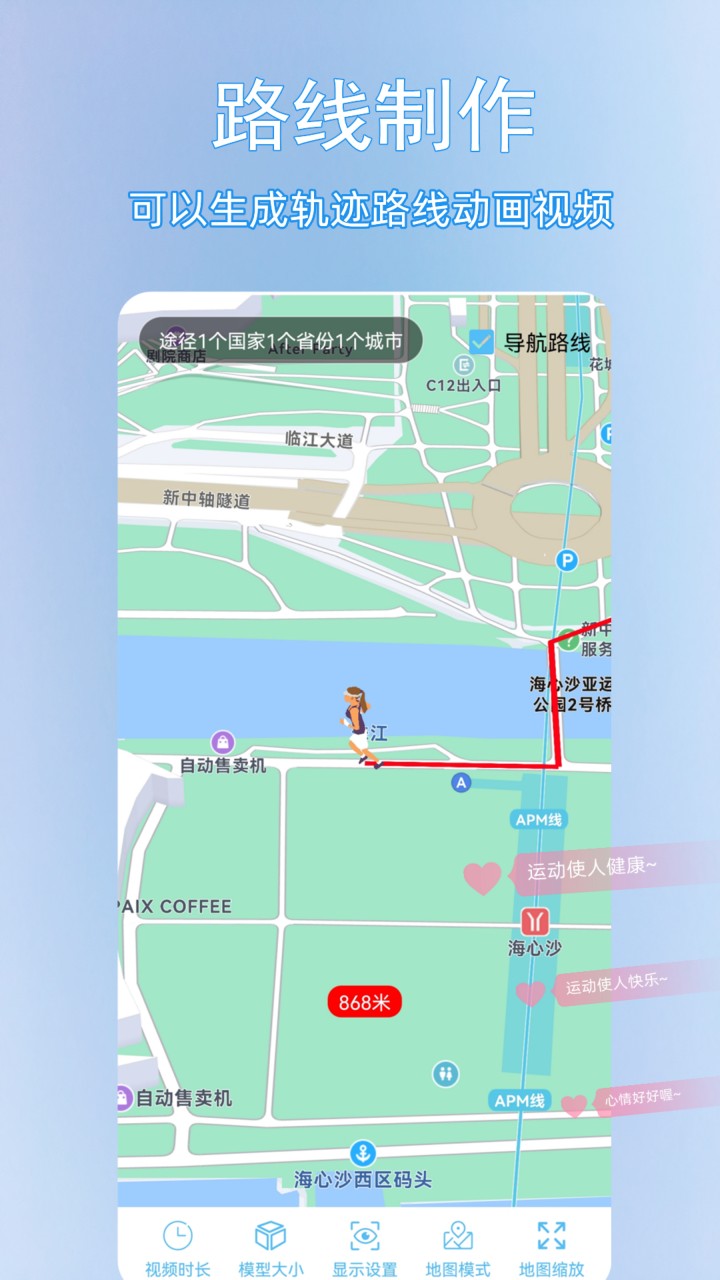Click the C12出入口 subway exit icon
The width and height of the screenshot is (720, 1280).
(x=461, y=367)
